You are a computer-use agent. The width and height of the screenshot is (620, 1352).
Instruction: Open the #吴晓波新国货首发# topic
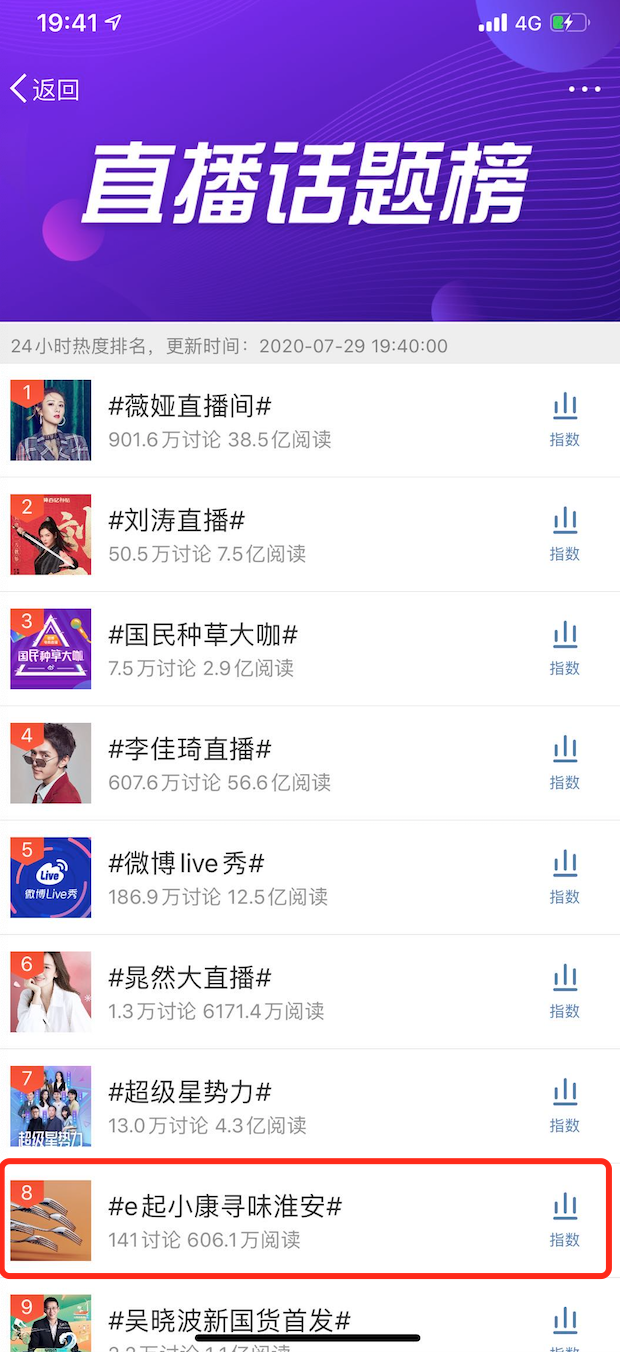coord(230,1321)
